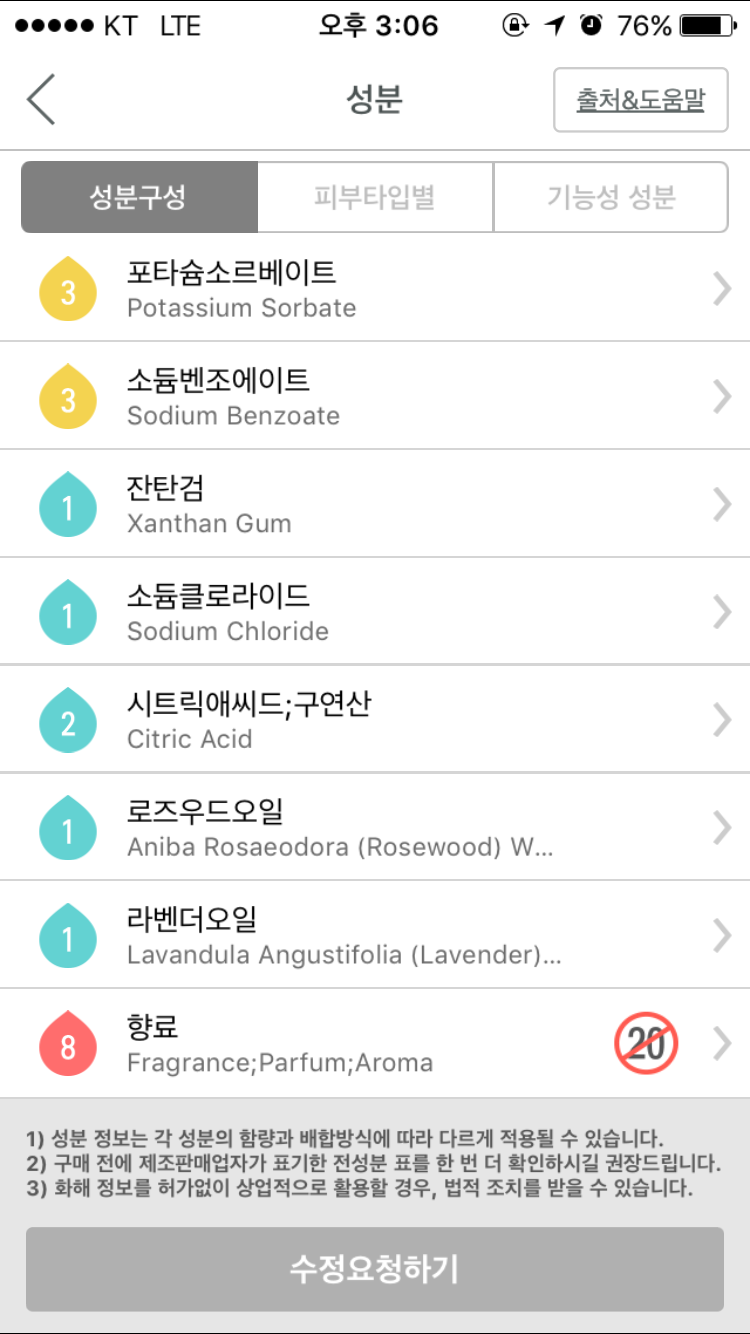Image resolution: width=750 pixels, height=1334 pixels.
Task: Switch to the 피부타입별 tab
Action: point(375,197)
